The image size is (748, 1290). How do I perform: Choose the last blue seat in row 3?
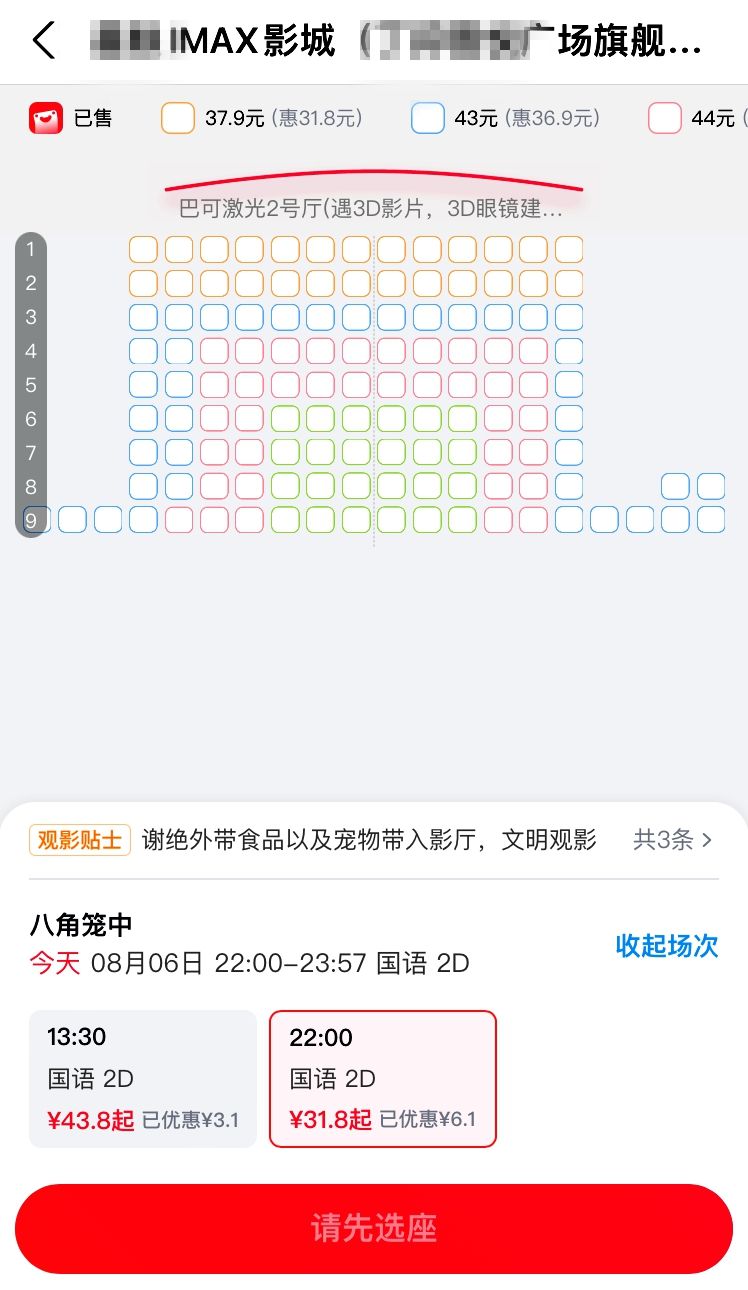pos(569,317)
